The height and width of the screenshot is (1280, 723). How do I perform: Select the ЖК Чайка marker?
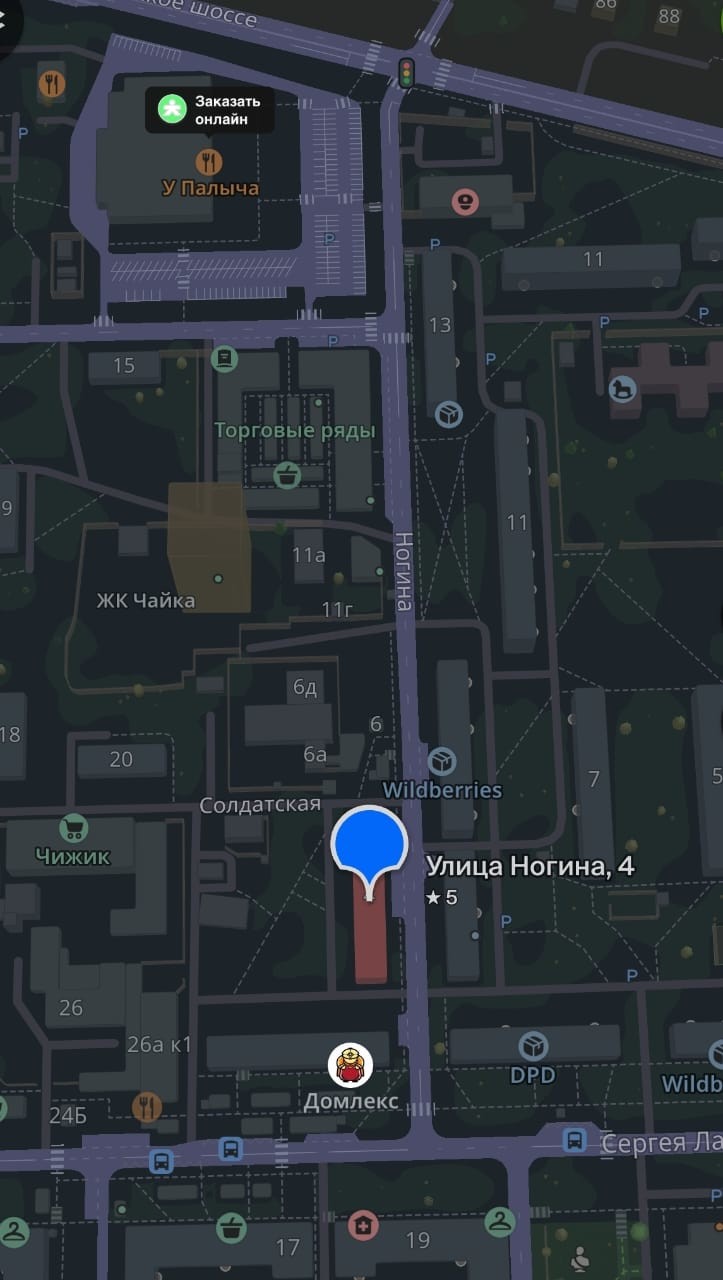(217, 579)
